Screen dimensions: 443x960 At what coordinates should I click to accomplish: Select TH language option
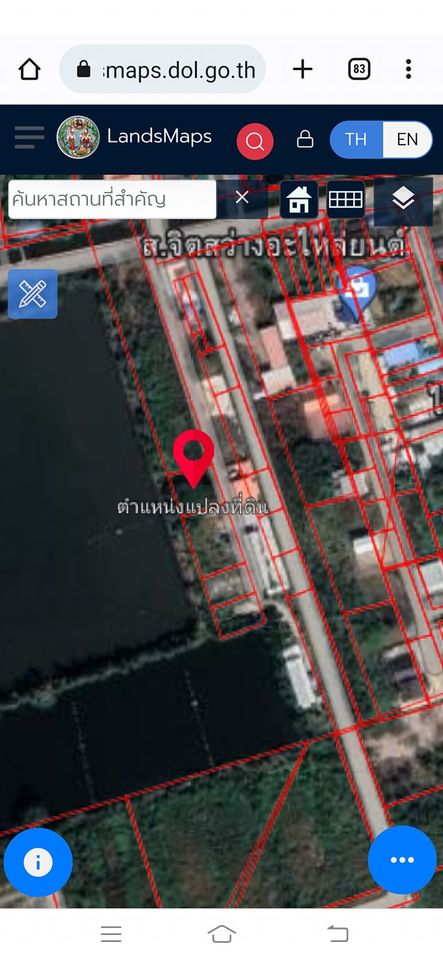[x=356, y=139]
